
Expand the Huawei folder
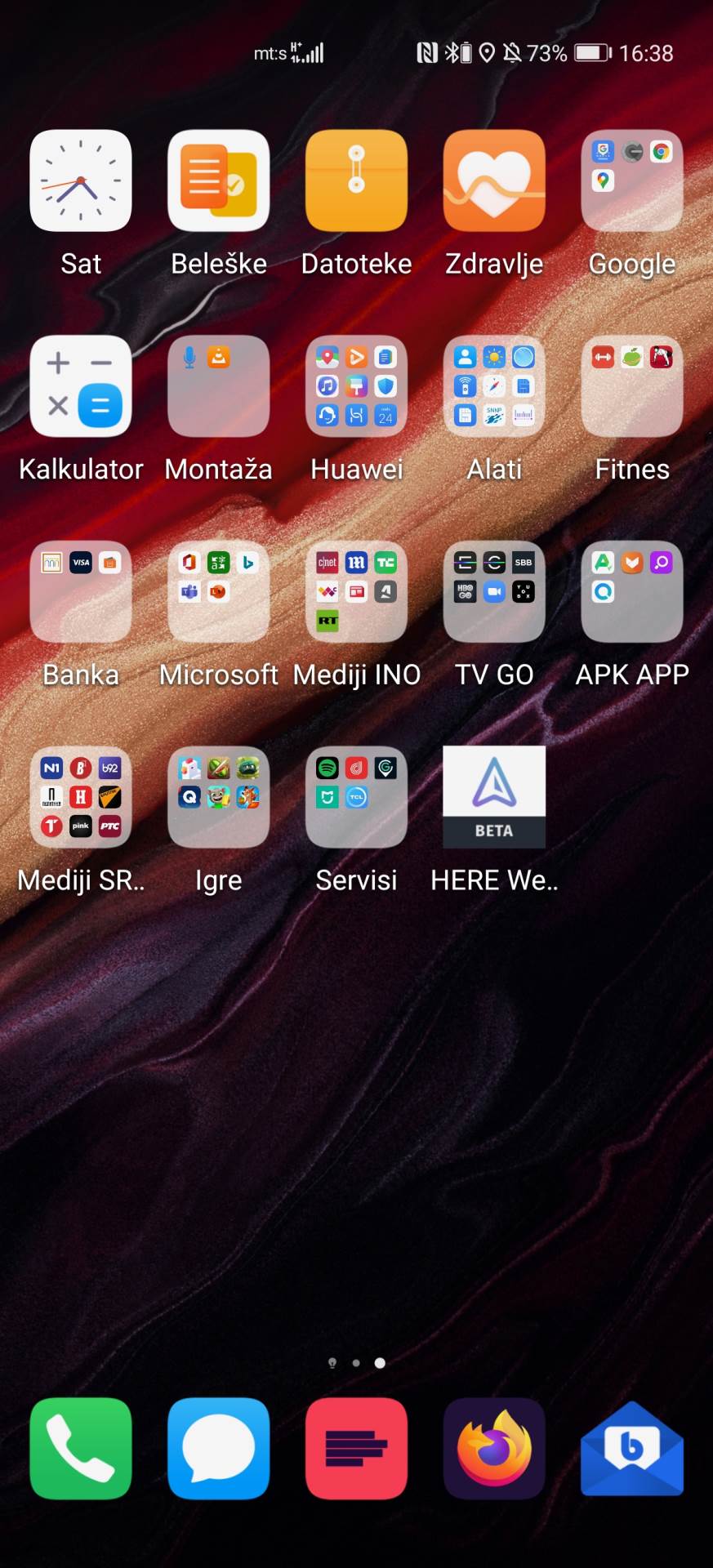click(x=356, y=386)
